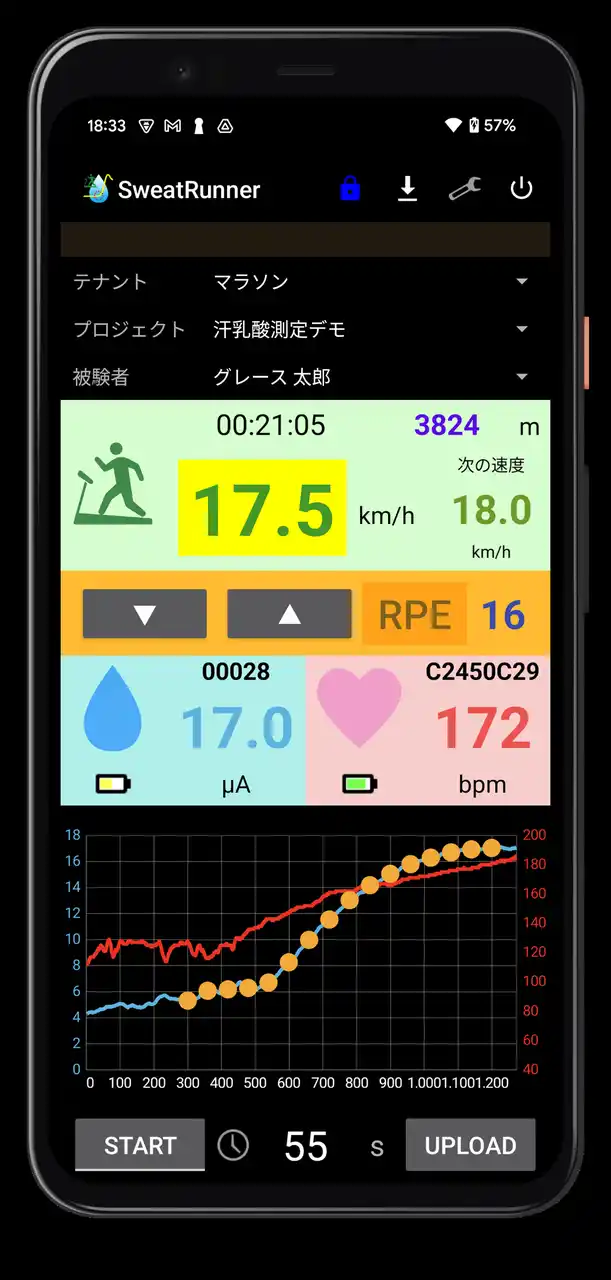Choose a subject in the 被験者 dropdown
This screenshot has width=611, height=1280.
click(x=370, y=377)
